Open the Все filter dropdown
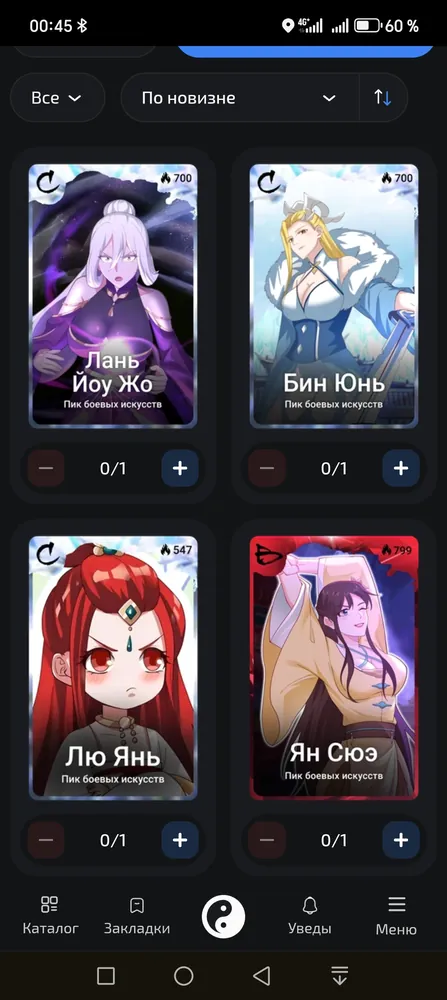The image size is (447, 1000). [x=57, y=98]
